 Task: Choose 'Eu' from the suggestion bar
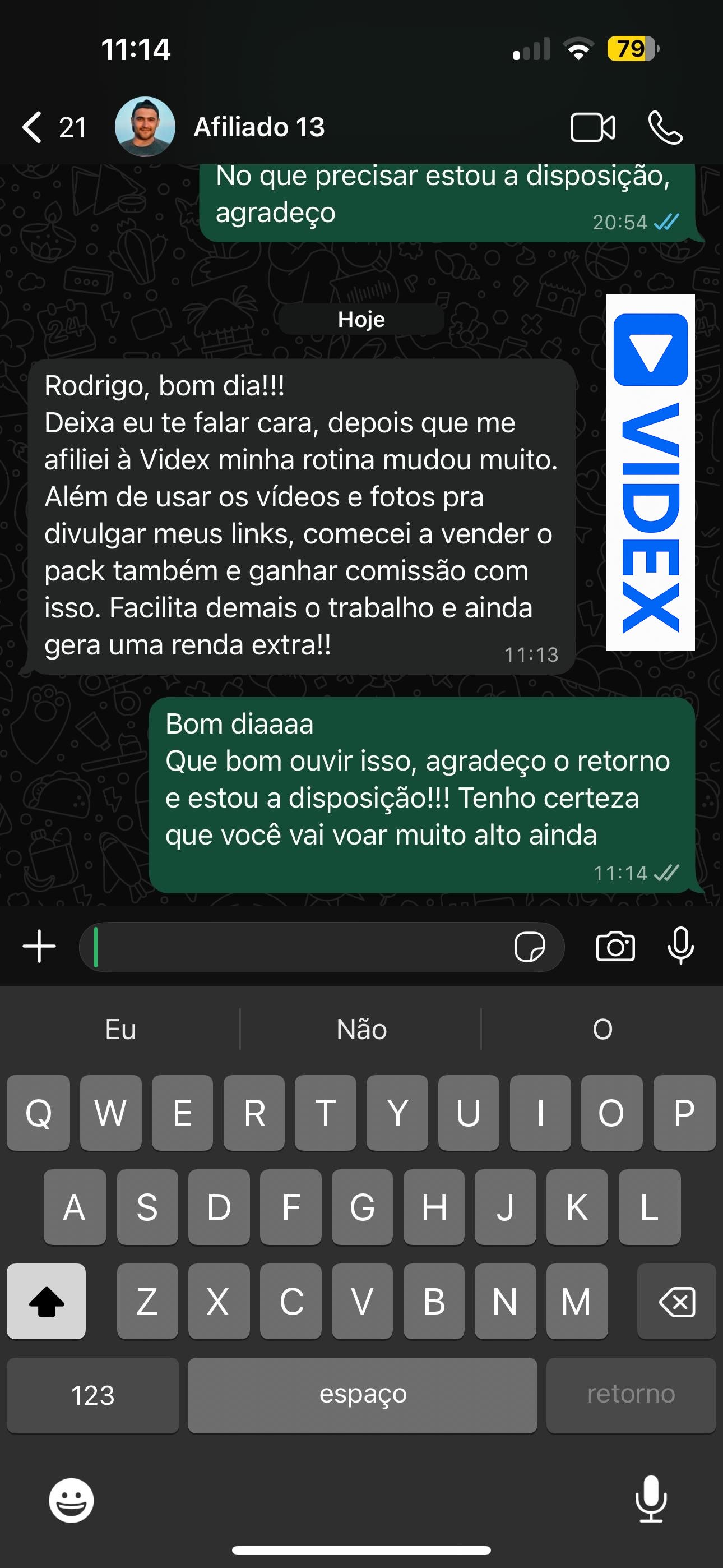pyautogui.click(x=119, y=1029)
